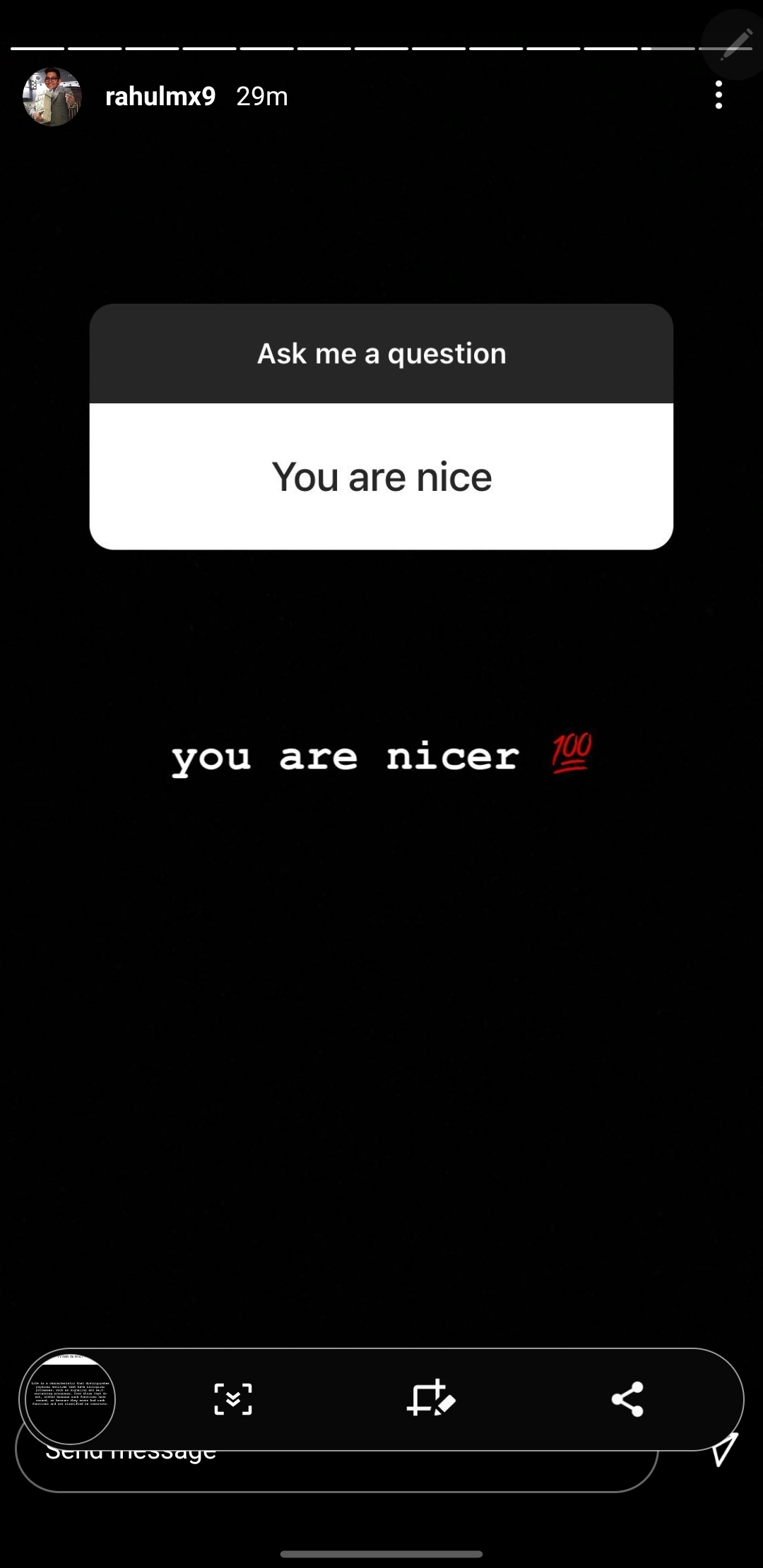
Task: Open the screenshot preview thumbnail
Action: 70,1399
